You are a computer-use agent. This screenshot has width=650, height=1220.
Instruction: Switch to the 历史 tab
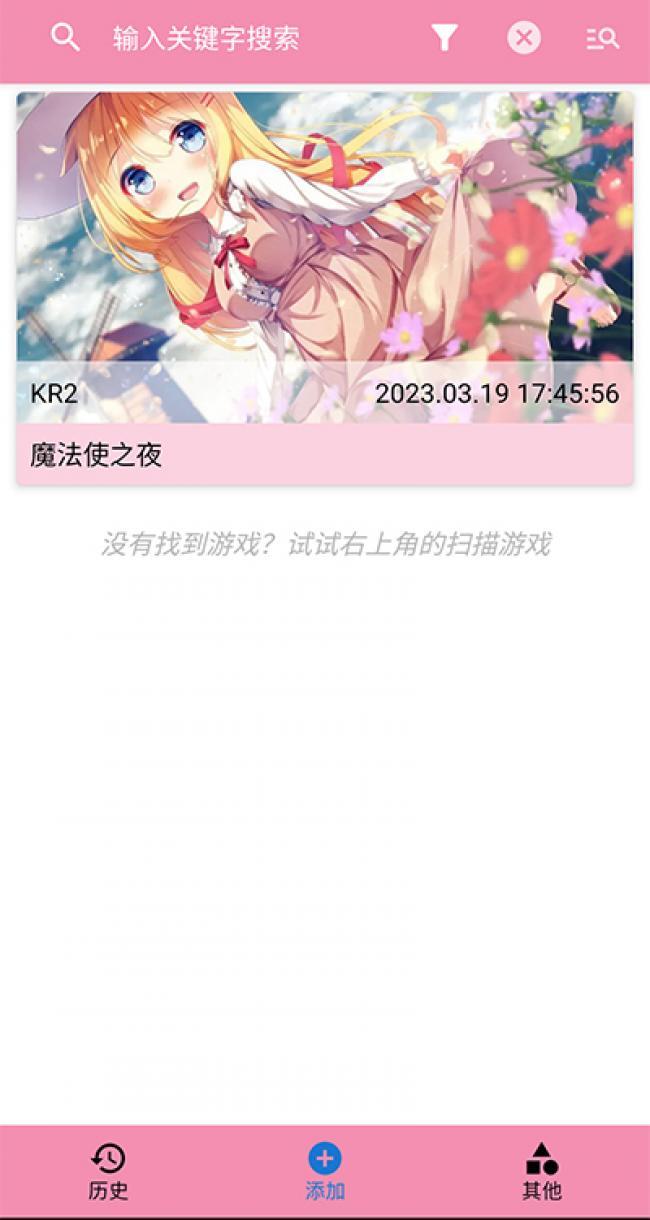[x=108, y=1172]
